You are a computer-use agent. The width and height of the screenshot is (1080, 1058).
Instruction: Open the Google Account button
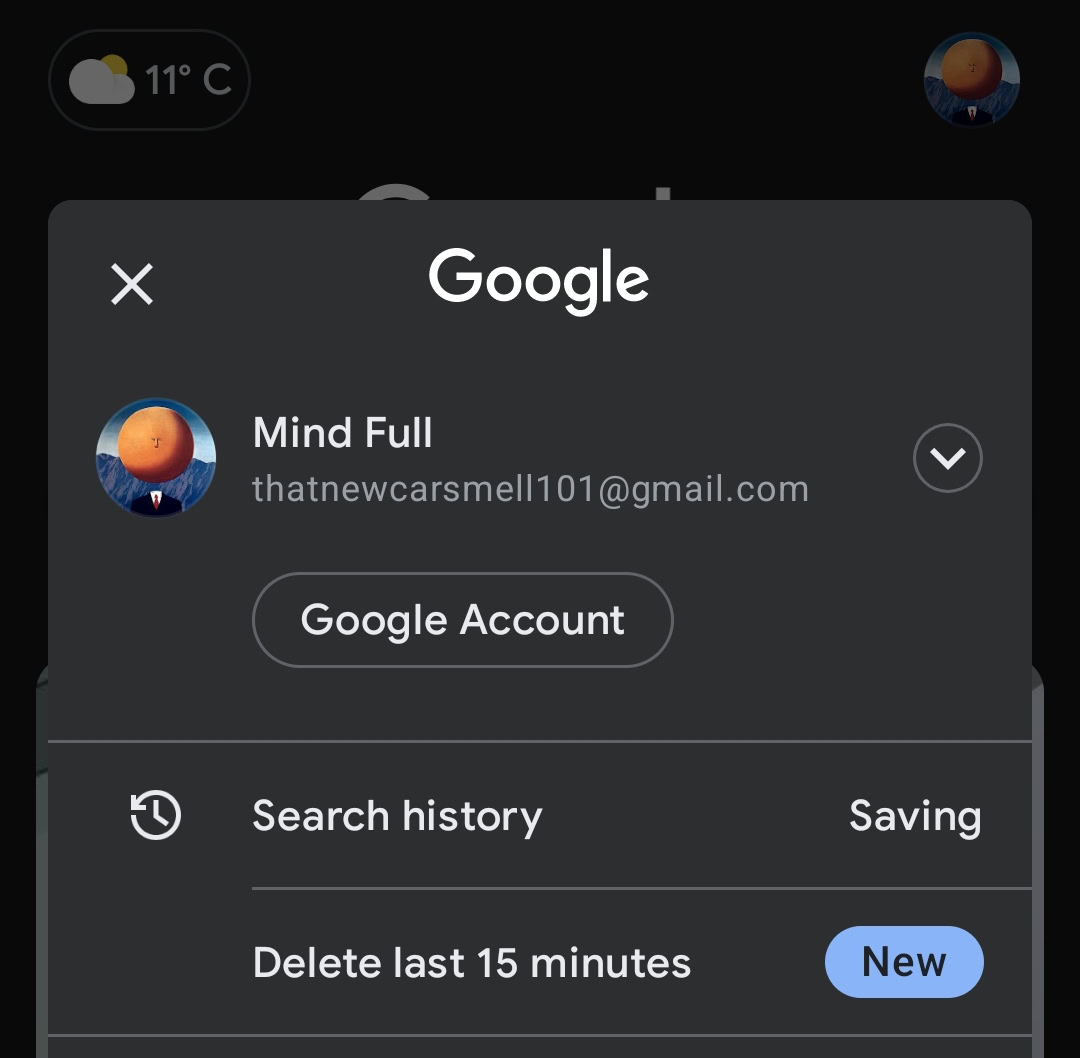462,620
